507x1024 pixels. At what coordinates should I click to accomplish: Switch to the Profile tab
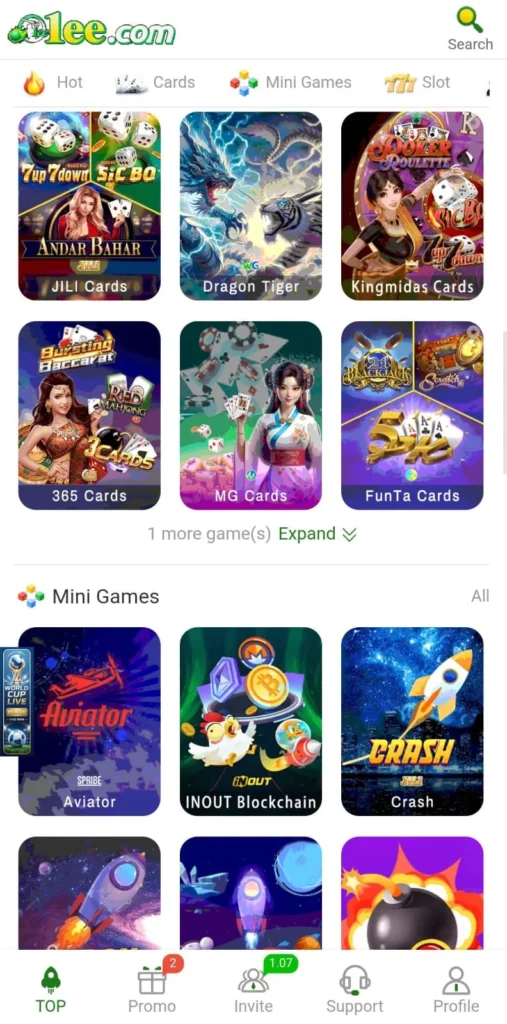click(x=456, y=987)
